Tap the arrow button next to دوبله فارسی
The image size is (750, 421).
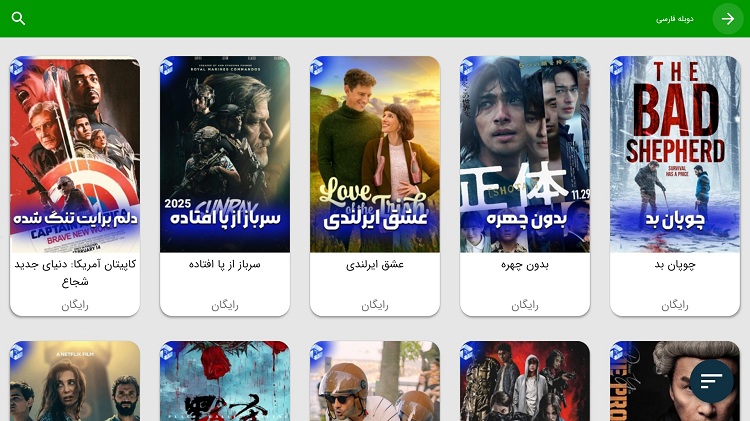727,19
